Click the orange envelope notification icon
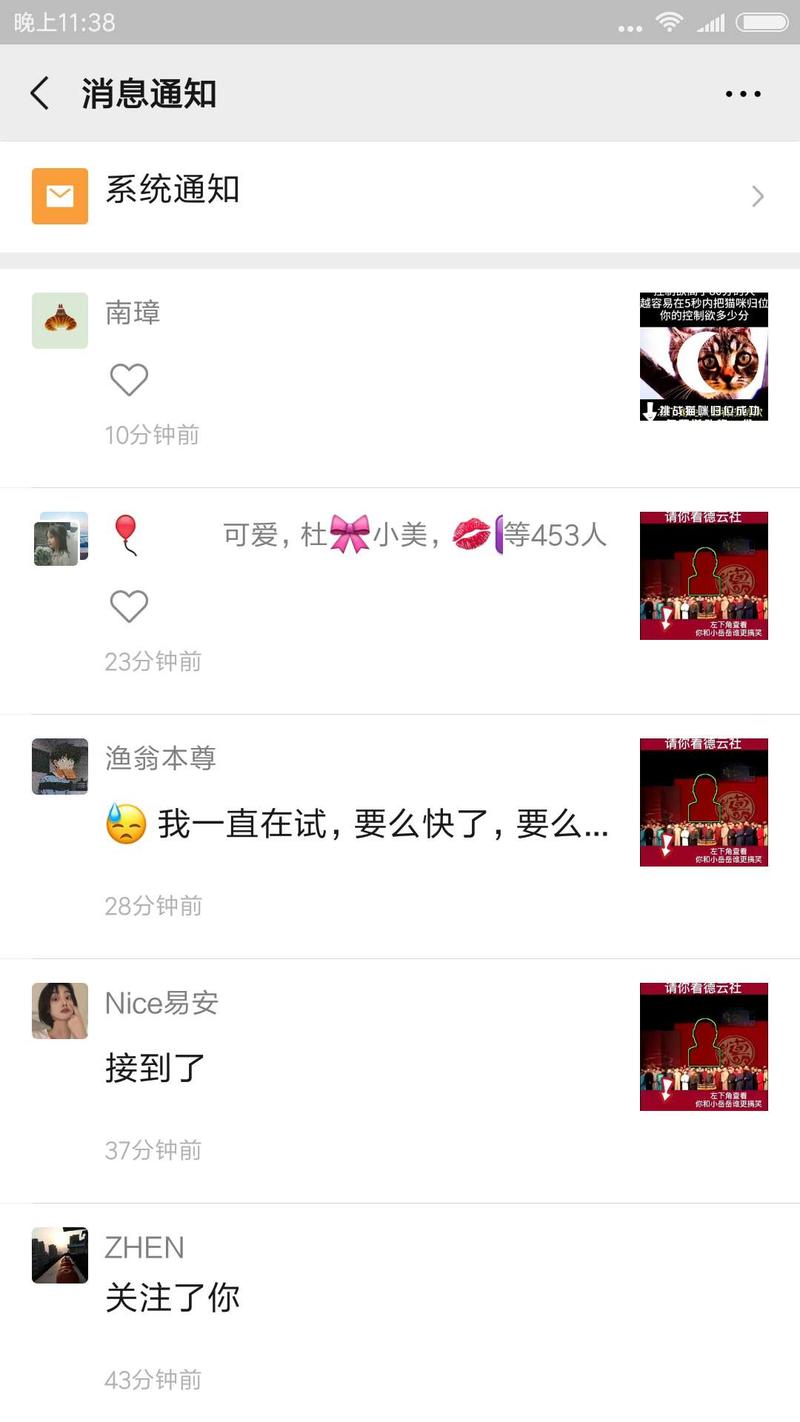This screenshot has width=800, height=1422. point(59,196)
